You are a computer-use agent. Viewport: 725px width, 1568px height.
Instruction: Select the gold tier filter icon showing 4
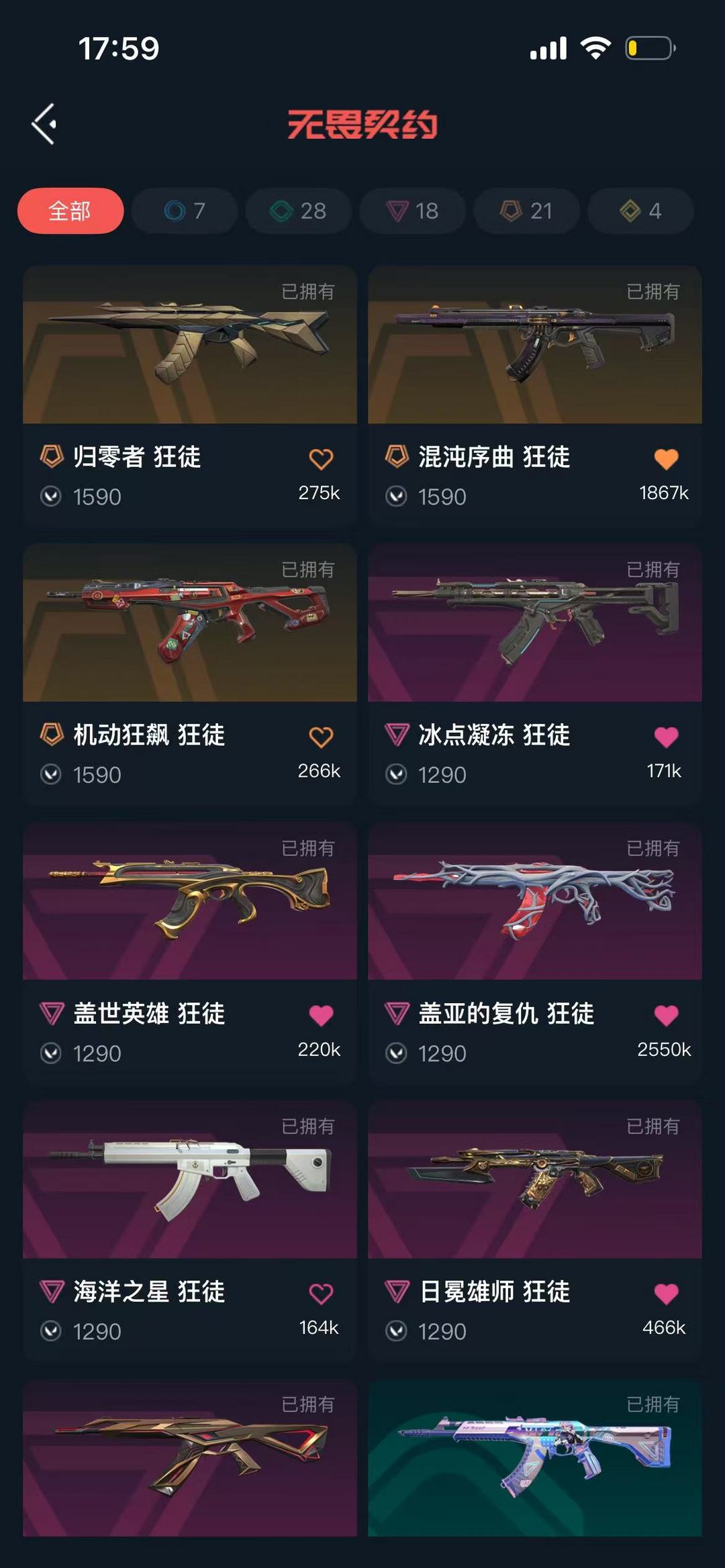pos(639,211)
